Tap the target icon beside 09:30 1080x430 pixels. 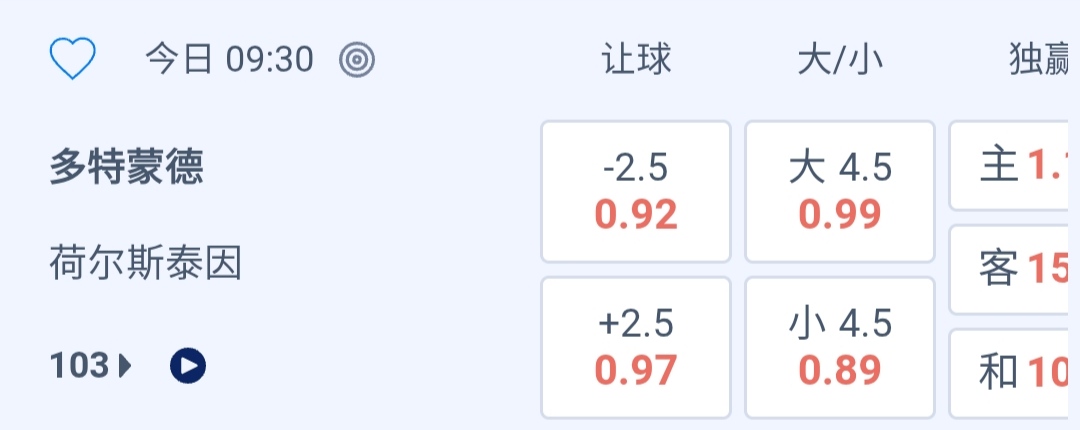point(357,60)
